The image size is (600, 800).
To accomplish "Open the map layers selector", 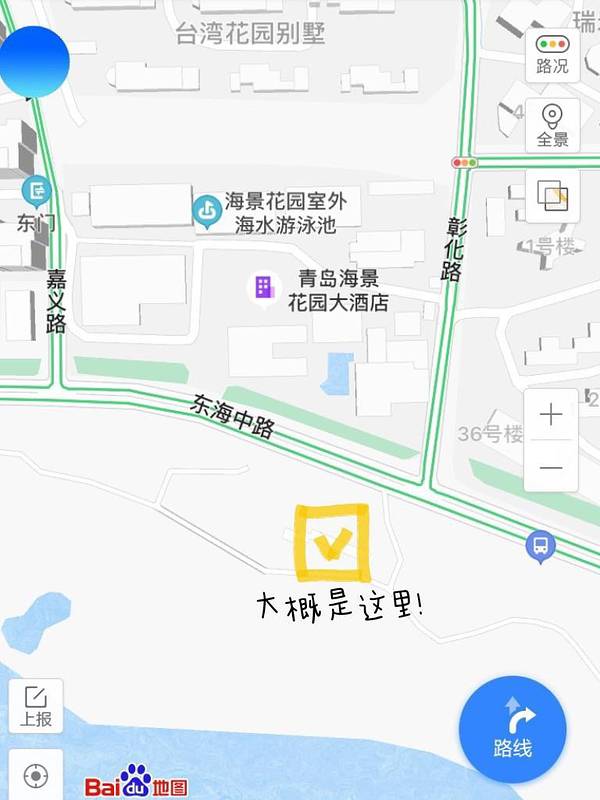I will [x=552, y=194].
